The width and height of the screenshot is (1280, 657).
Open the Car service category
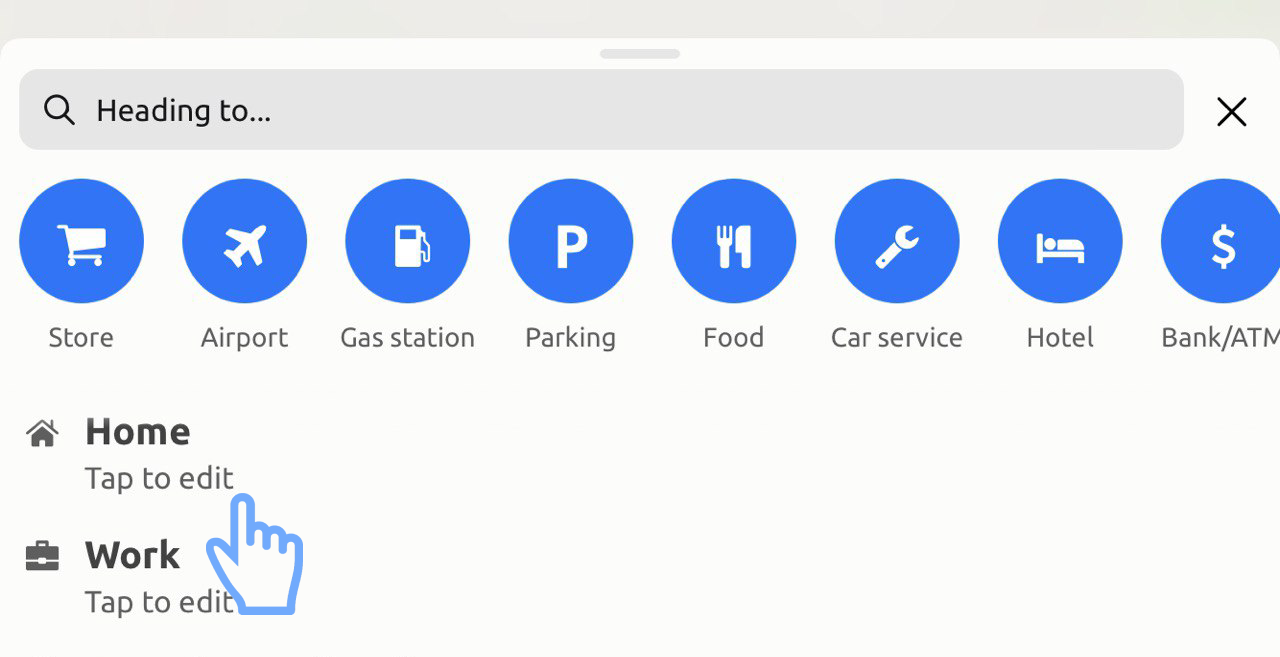896,241
